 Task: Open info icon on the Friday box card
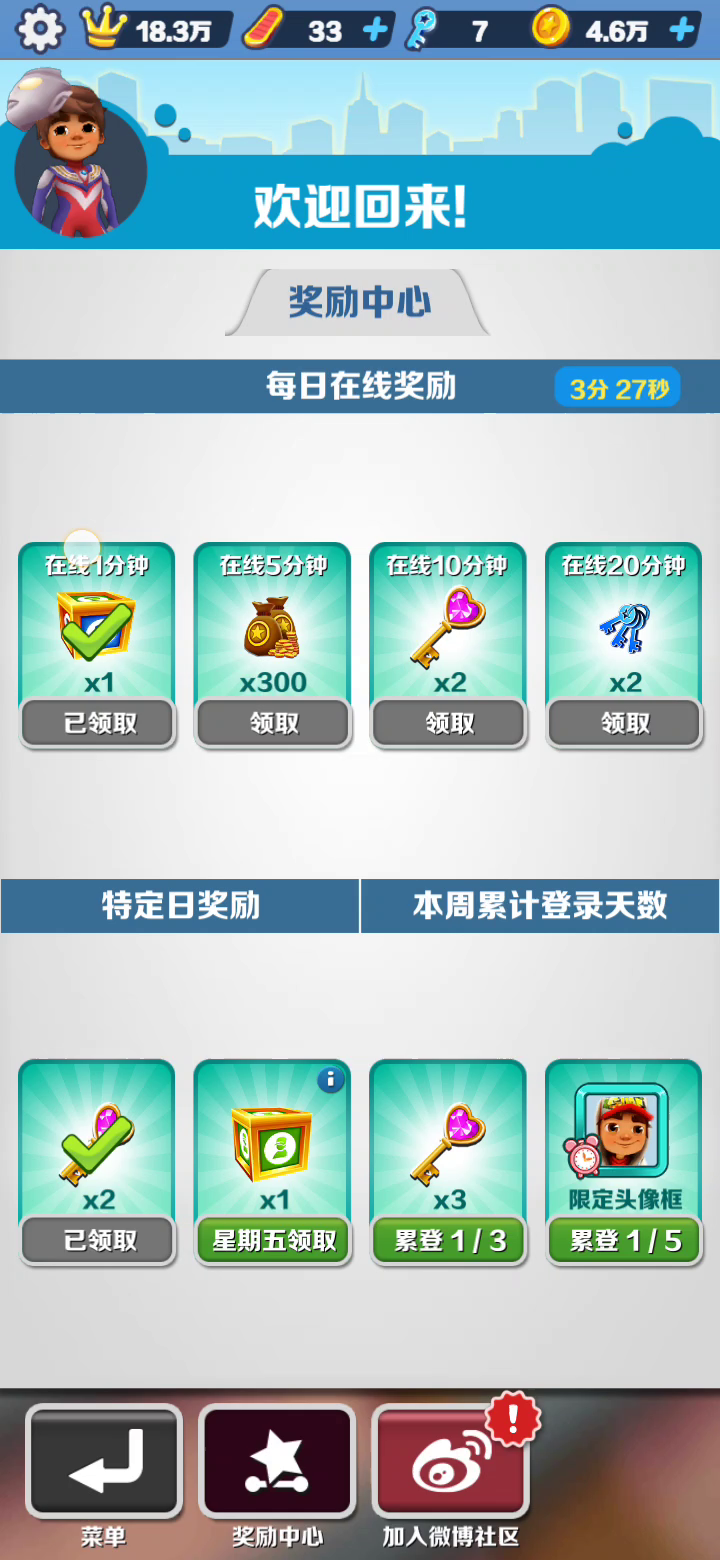click(x=330, y=1080)
